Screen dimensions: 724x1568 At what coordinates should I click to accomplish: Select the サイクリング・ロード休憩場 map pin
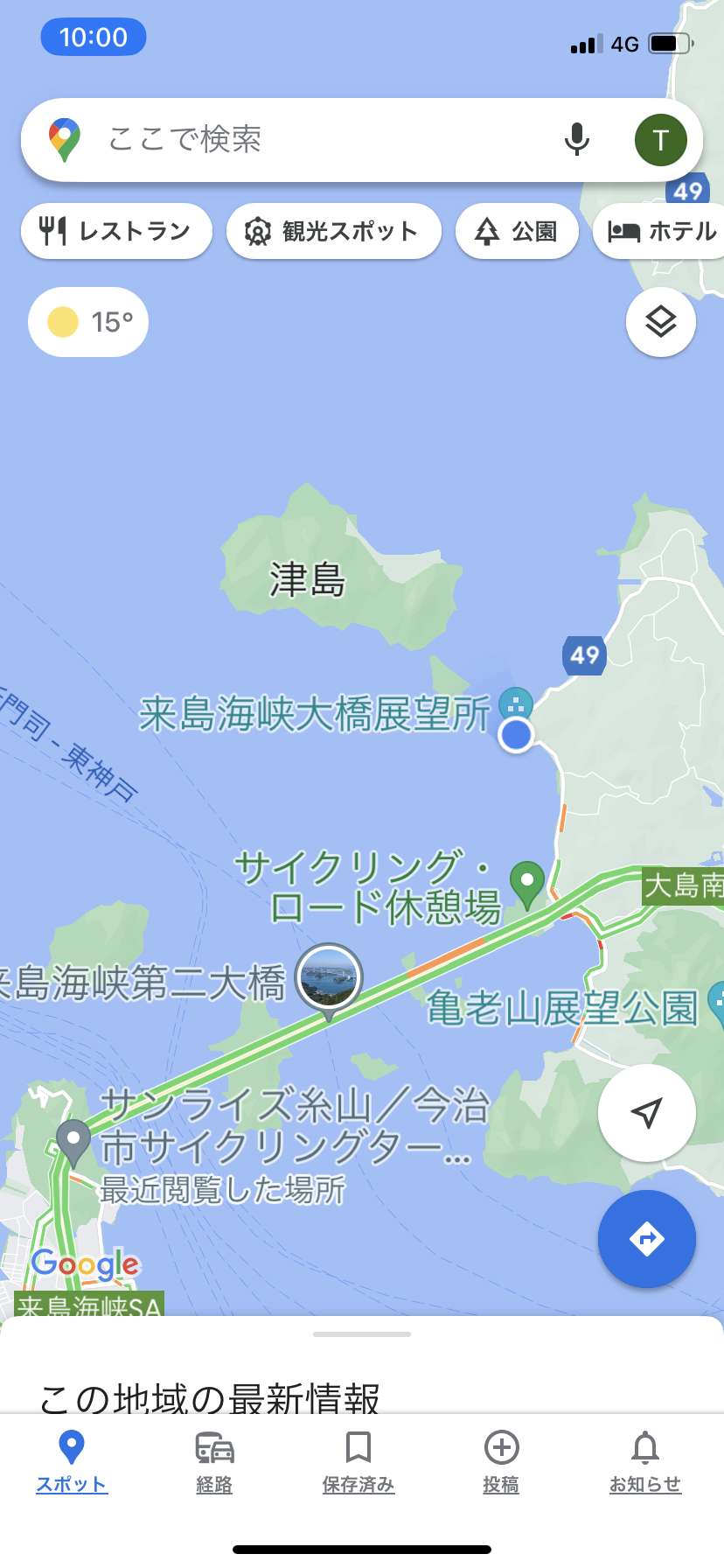527,885
